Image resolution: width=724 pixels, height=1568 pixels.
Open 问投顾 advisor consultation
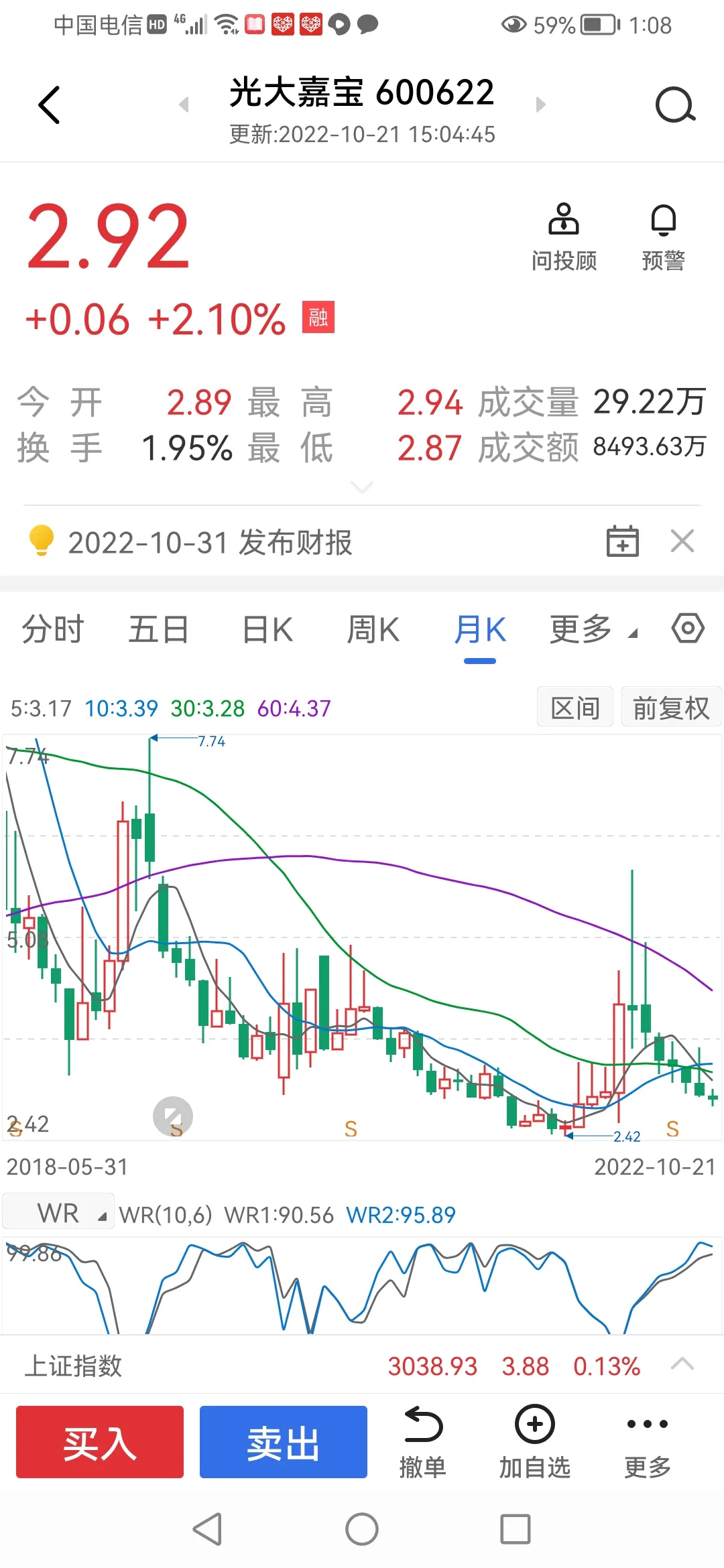[x=564, y=237]
